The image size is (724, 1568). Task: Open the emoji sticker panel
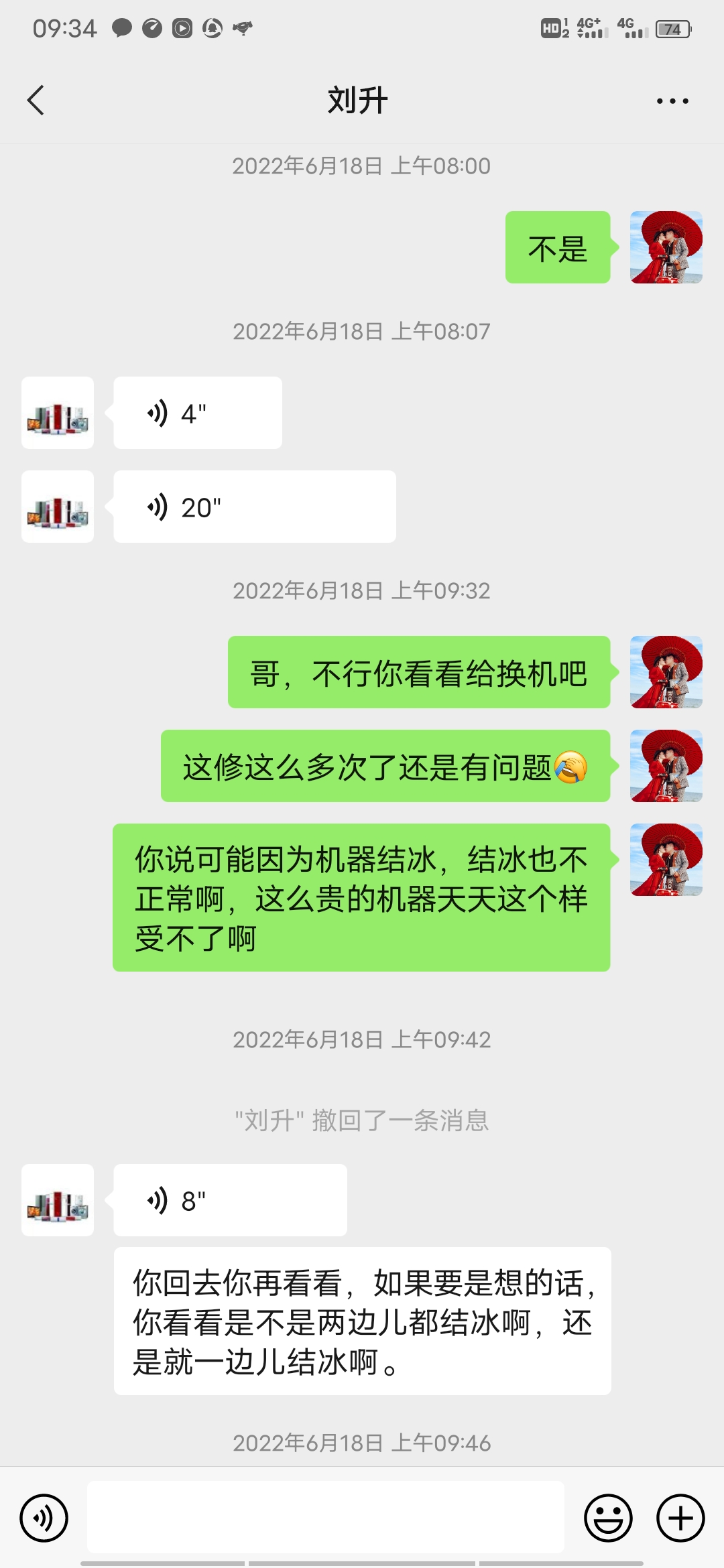click(608, 1518)
